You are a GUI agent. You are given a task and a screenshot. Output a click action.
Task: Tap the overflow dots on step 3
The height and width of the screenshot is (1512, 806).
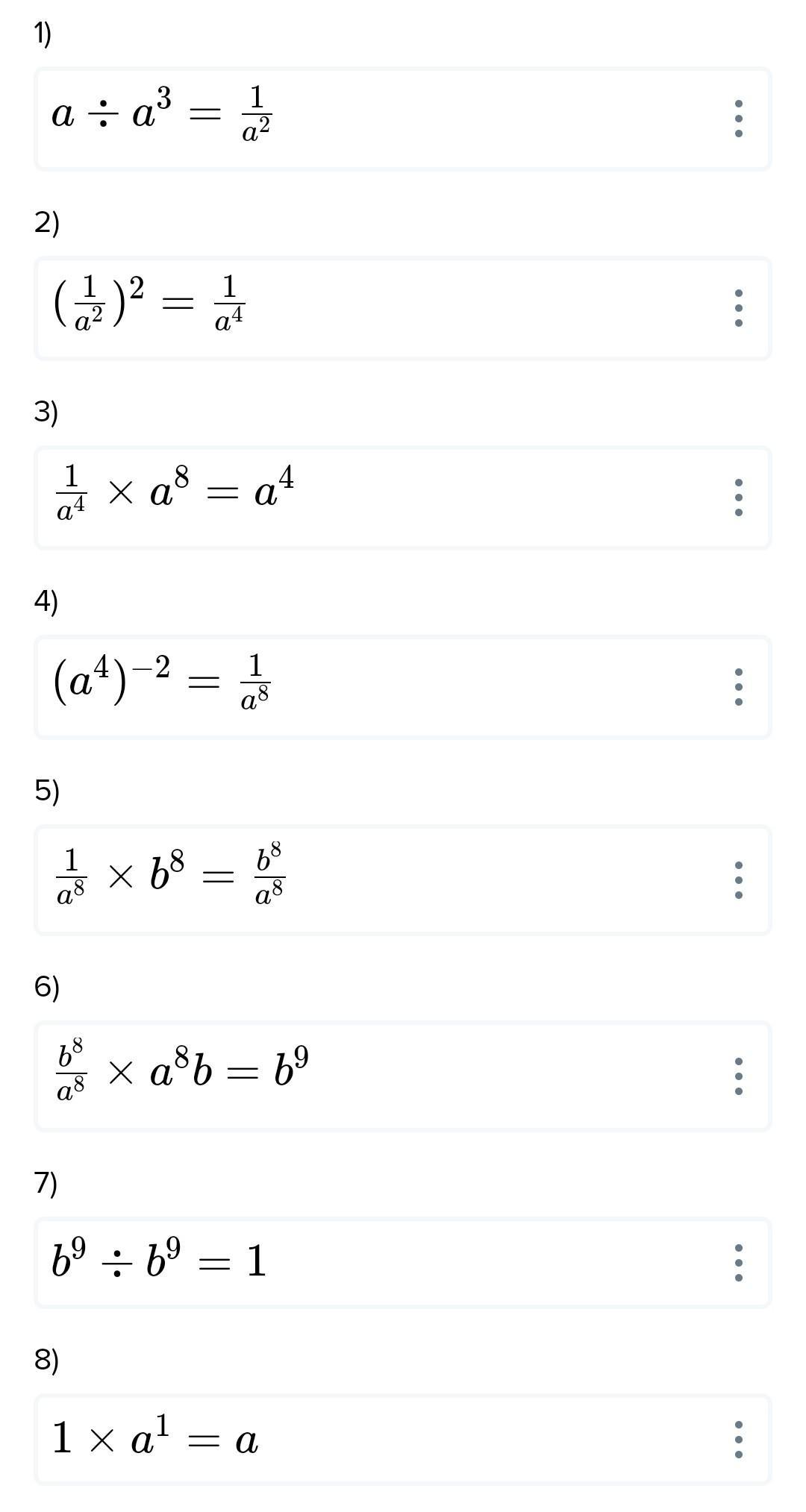pyautogui.click(x=738, y=498)
